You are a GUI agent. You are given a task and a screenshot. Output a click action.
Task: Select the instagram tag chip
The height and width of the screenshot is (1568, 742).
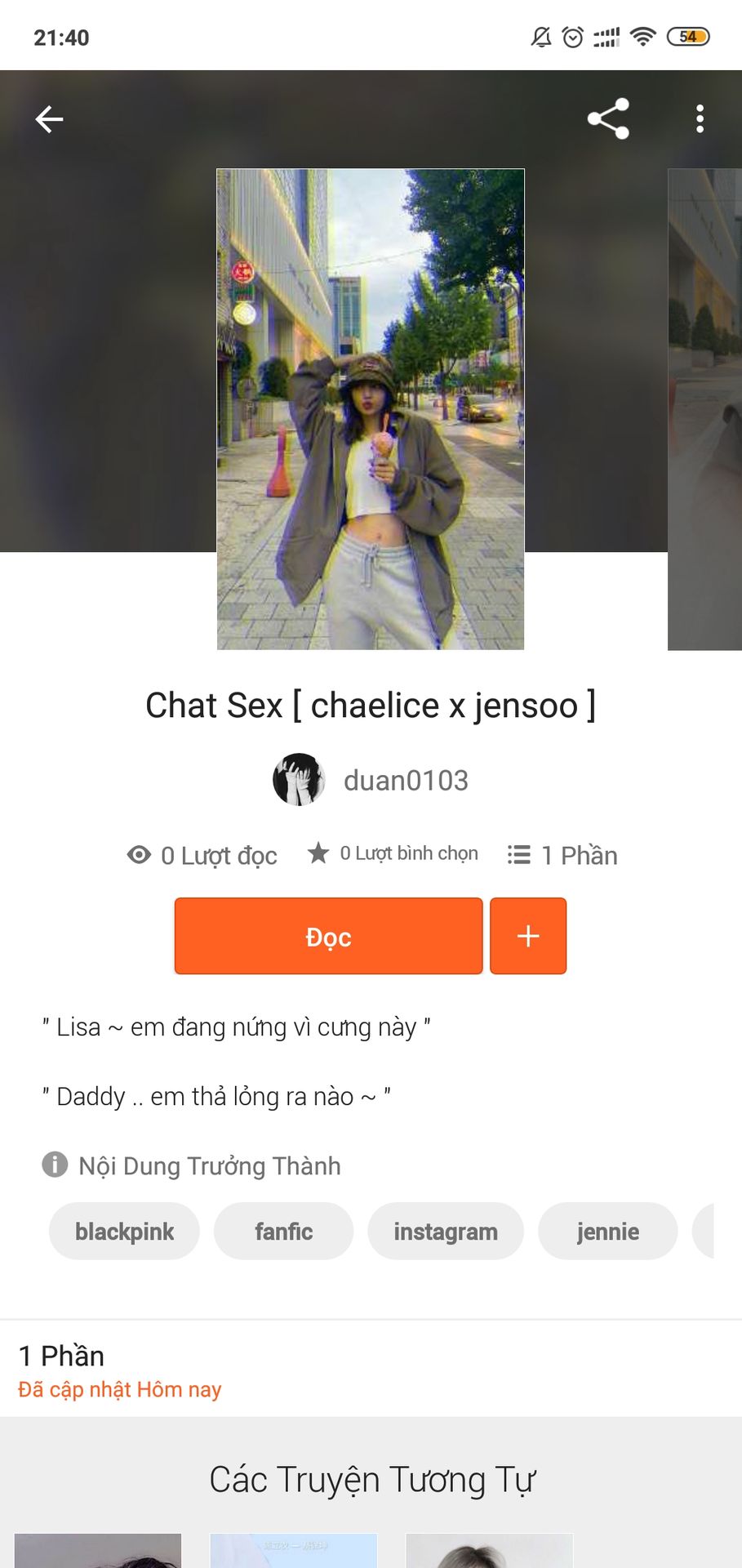[x=445, y=1231]
